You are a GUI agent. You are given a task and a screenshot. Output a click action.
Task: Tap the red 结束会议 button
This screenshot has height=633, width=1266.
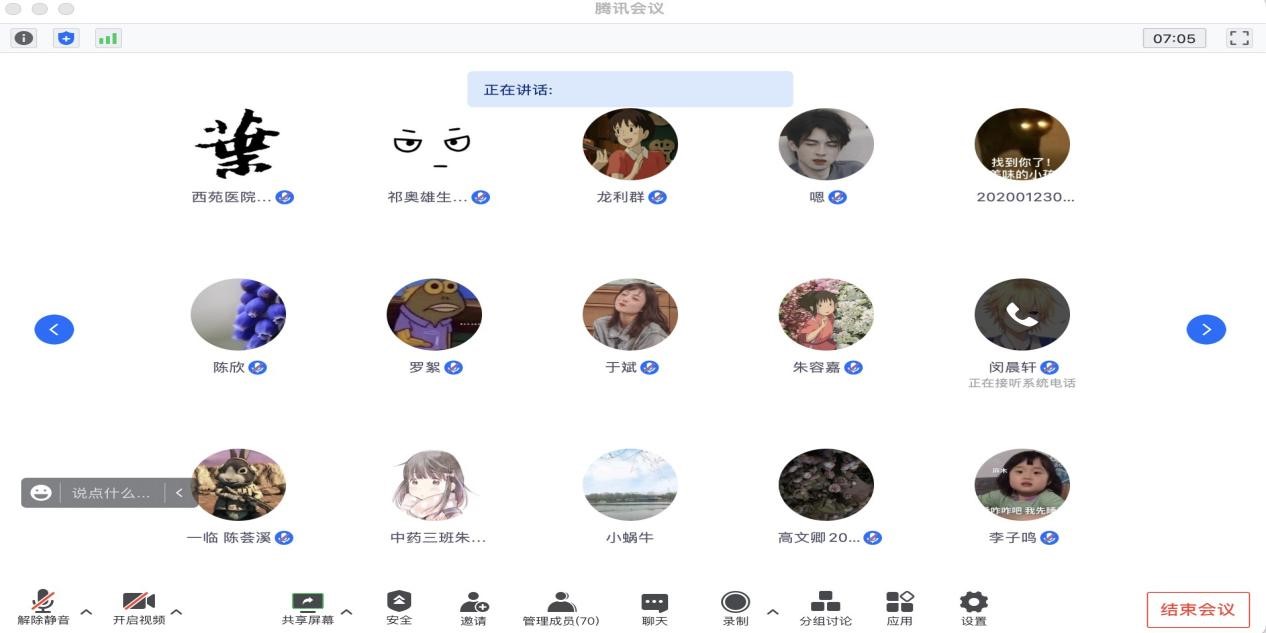1197,609
